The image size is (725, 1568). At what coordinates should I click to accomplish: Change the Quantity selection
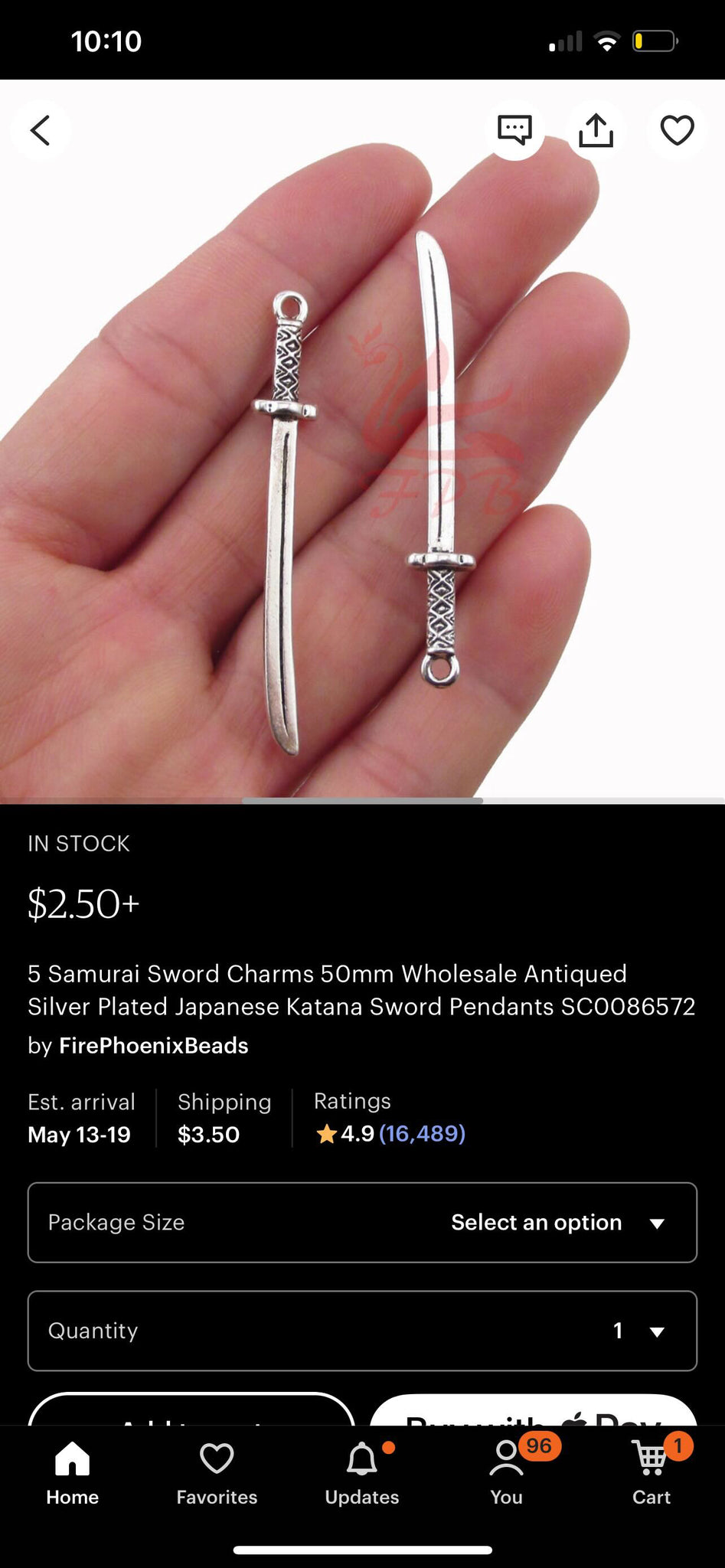[x=362, y=1331]
